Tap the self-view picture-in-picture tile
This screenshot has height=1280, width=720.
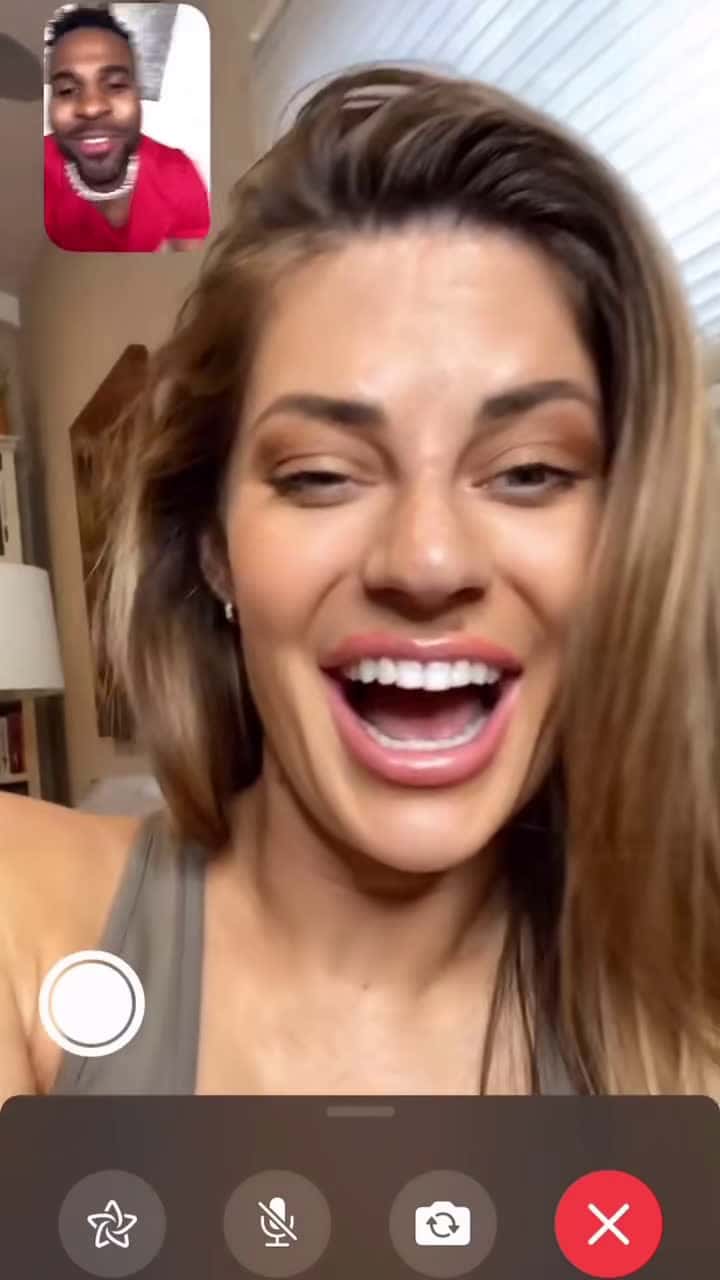(x=127, y=127)
